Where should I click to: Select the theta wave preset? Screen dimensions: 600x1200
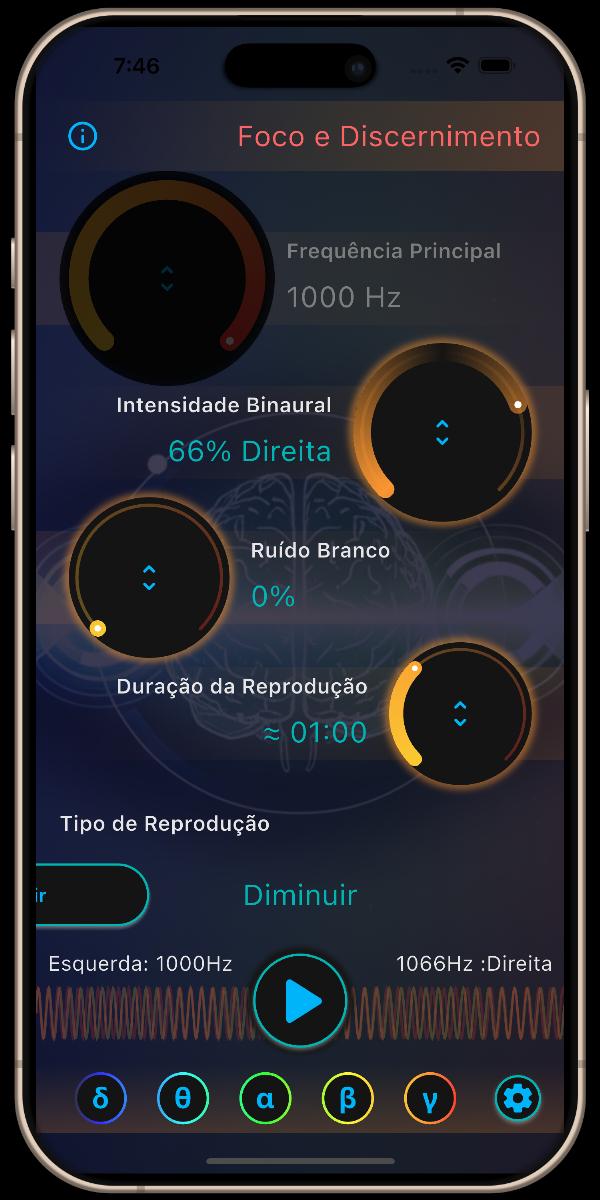[183, 1099]
